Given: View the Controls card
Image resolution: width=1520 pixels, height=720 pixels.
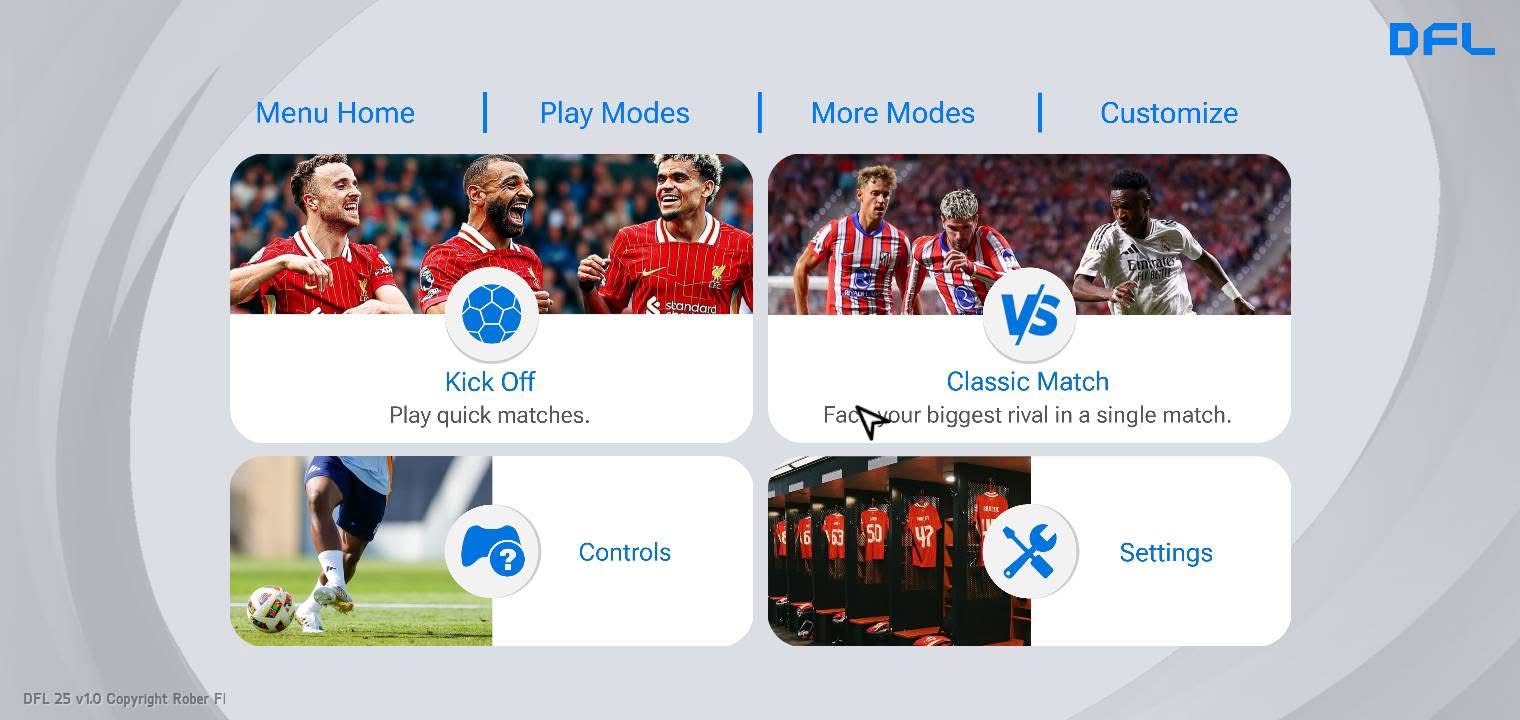Looking at the screenshot, I should coord(624,552).
